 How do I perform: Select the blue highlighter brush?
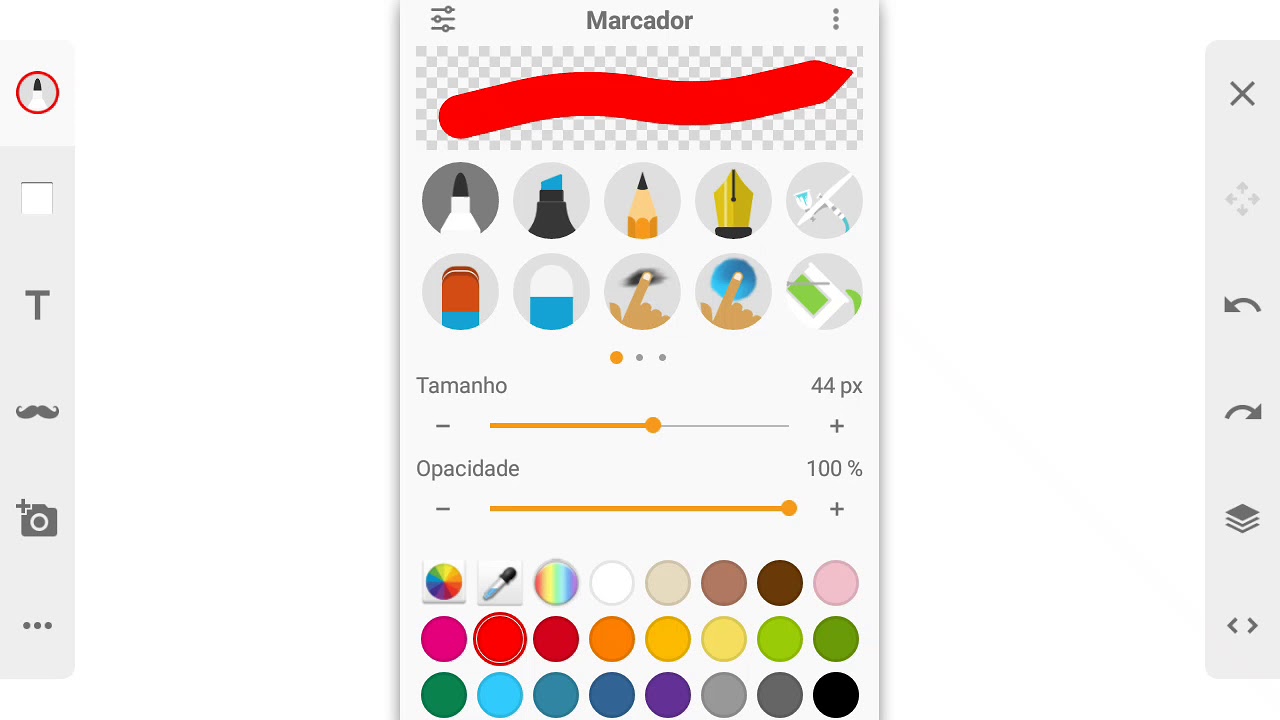(x=551, y=201)
